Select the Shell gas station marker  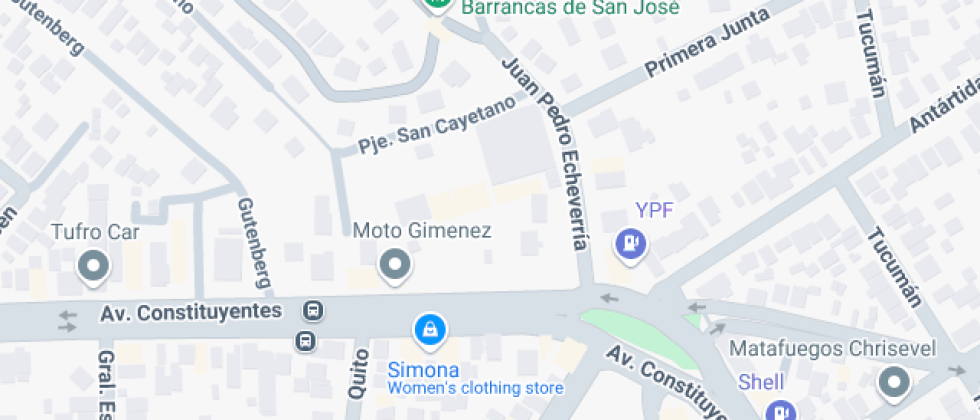pos(780,409)
